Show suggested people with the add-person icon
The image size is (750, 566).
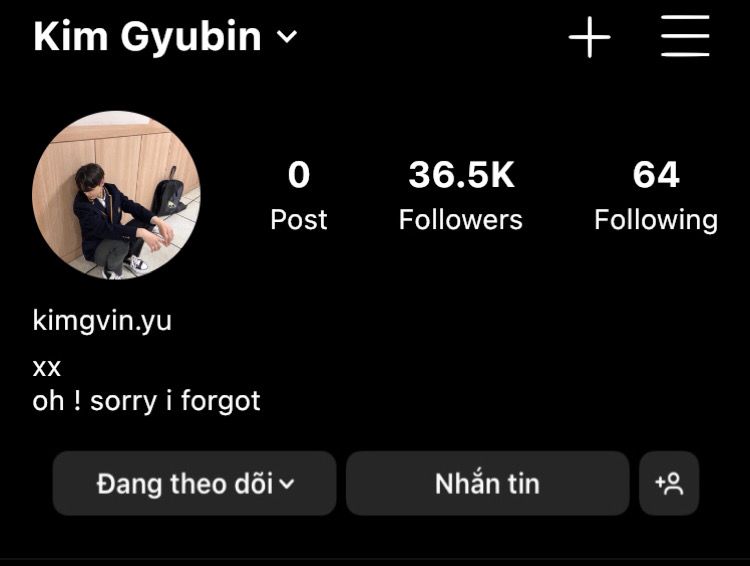click(x=669, y=484)
